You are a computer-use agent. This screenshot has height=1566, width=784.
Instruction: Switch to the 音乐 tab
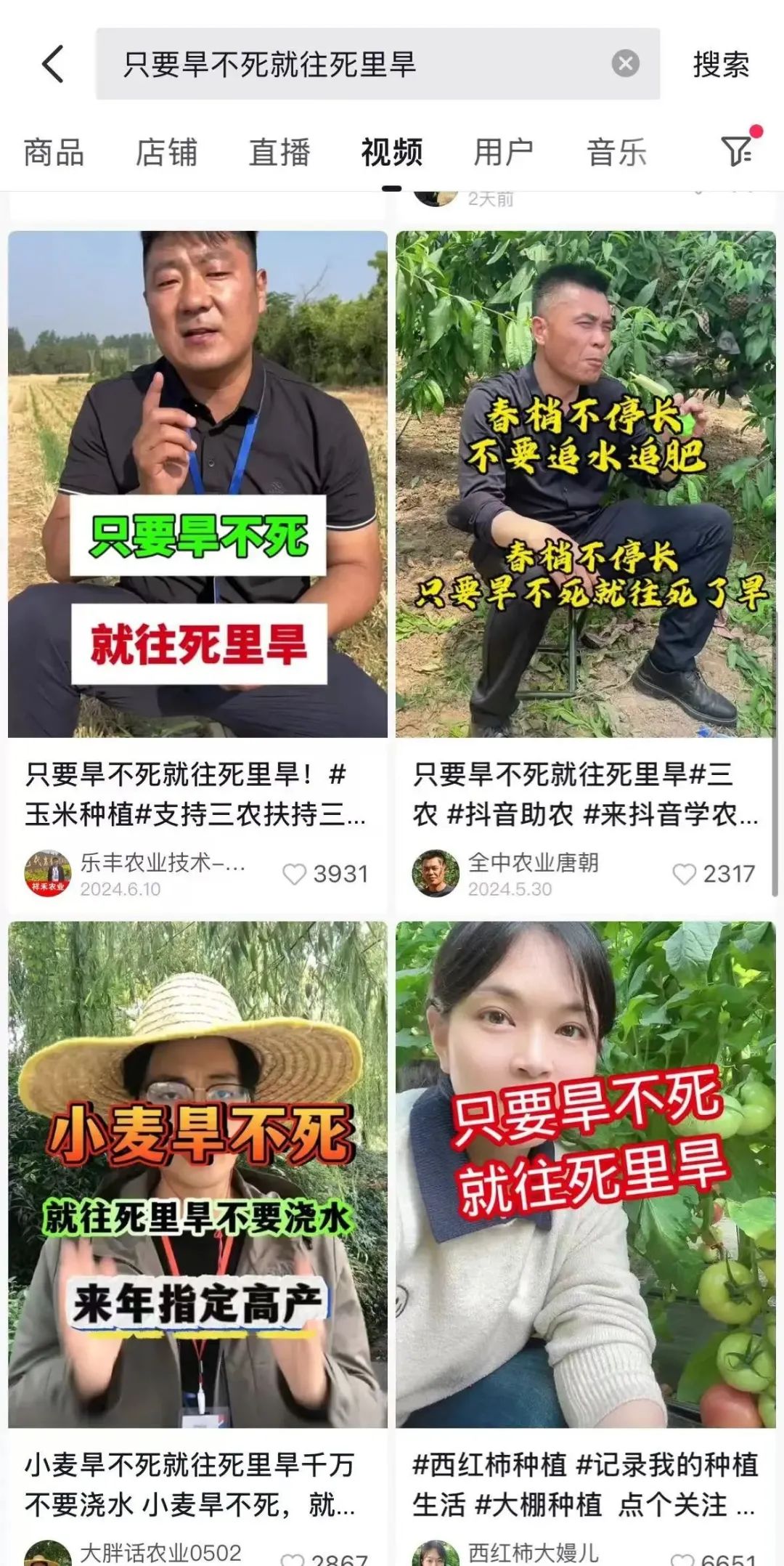pyautogui.click(x=616, y=153)
